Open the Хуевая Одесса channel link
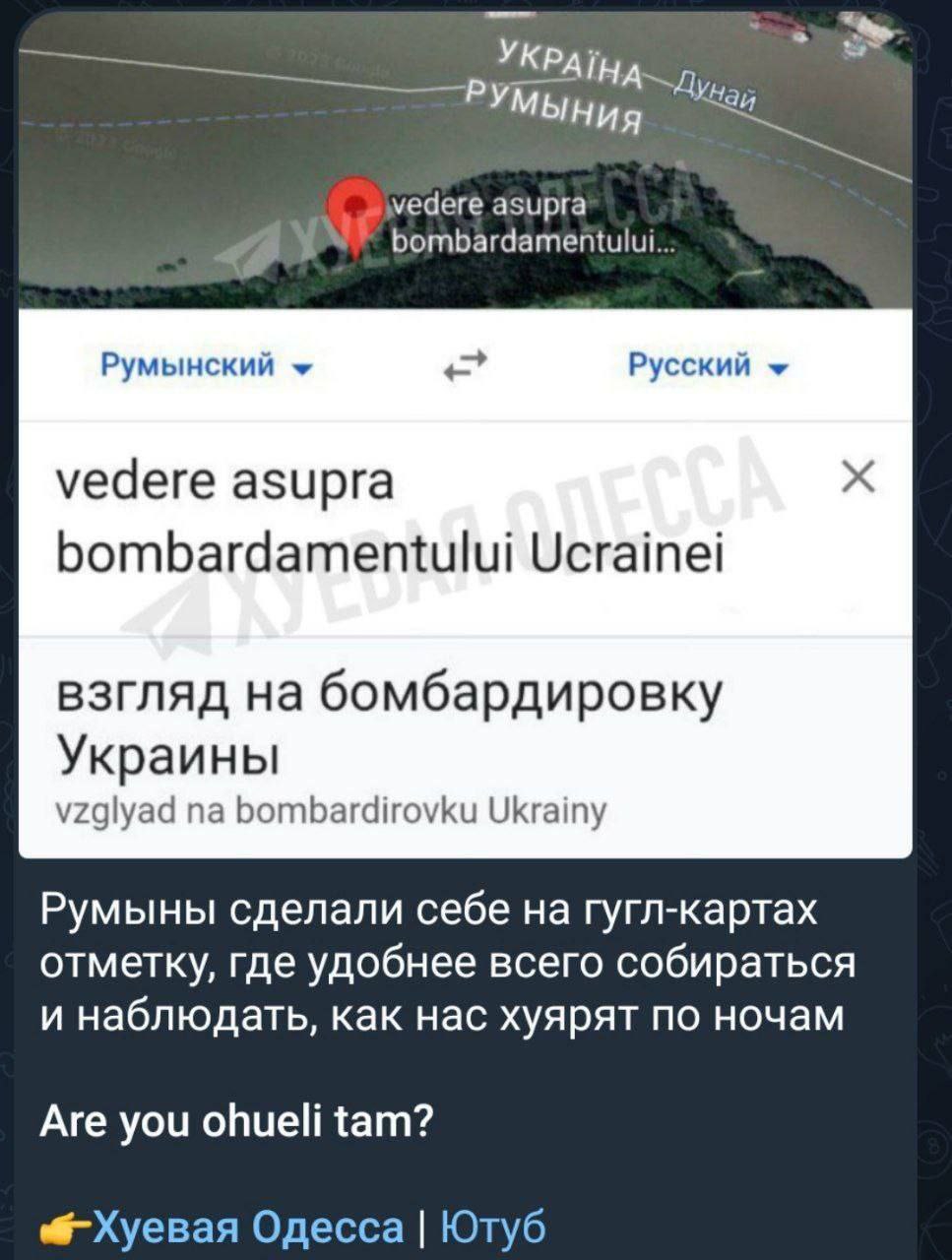952x1260 pixels. click(248, 1228)
